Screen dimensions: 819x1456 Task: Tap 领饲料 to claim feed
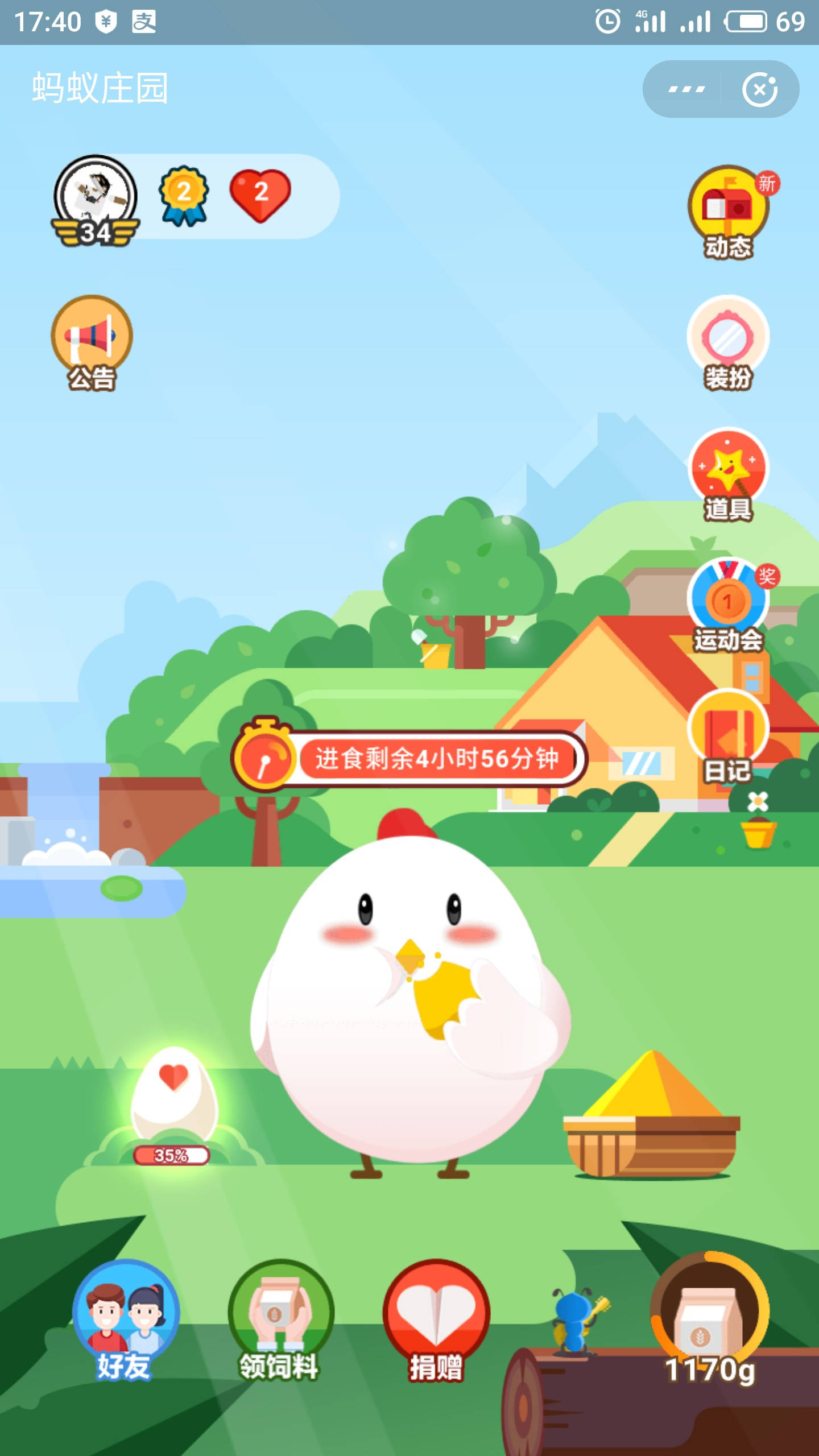click(x=280, y=1321)
